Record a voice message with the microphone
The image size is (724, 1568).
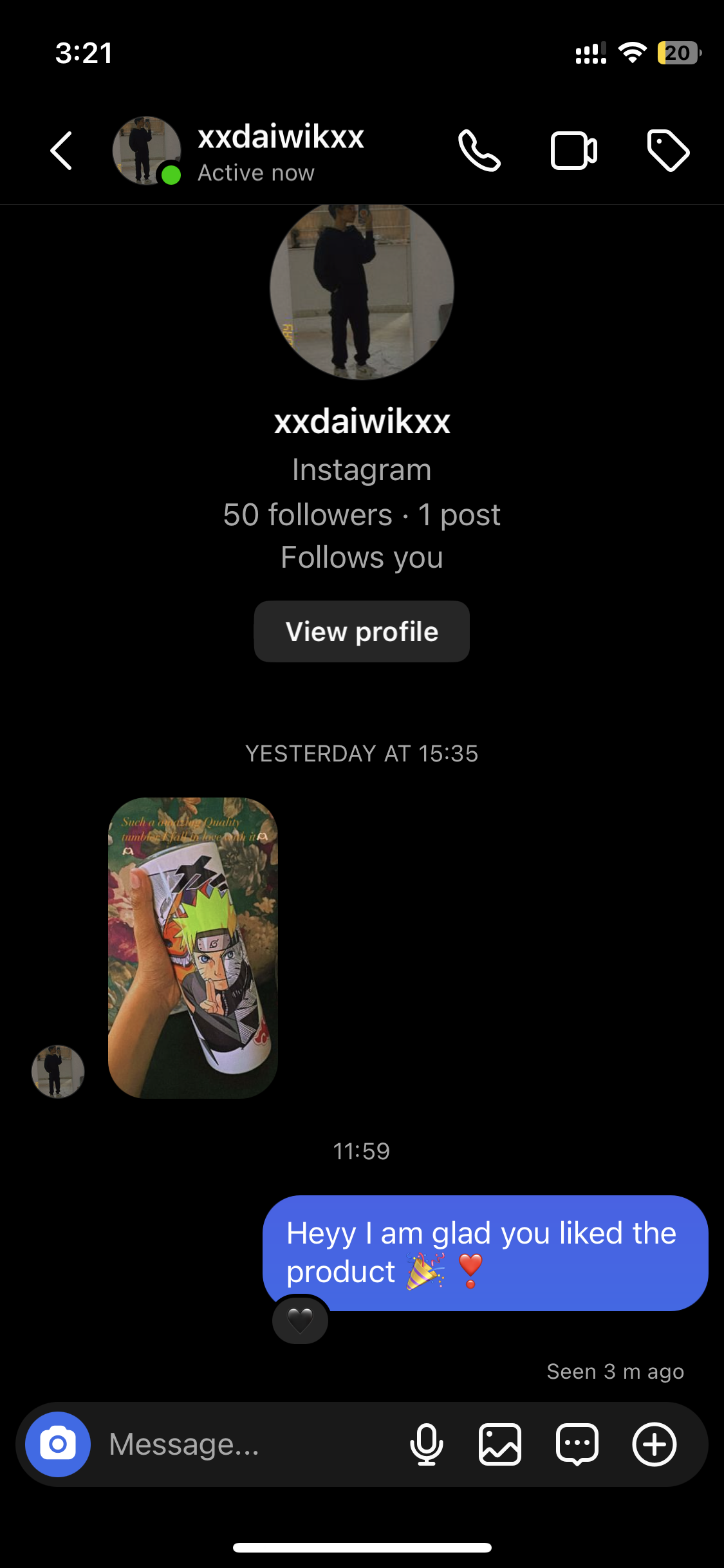click(426, 1444)
